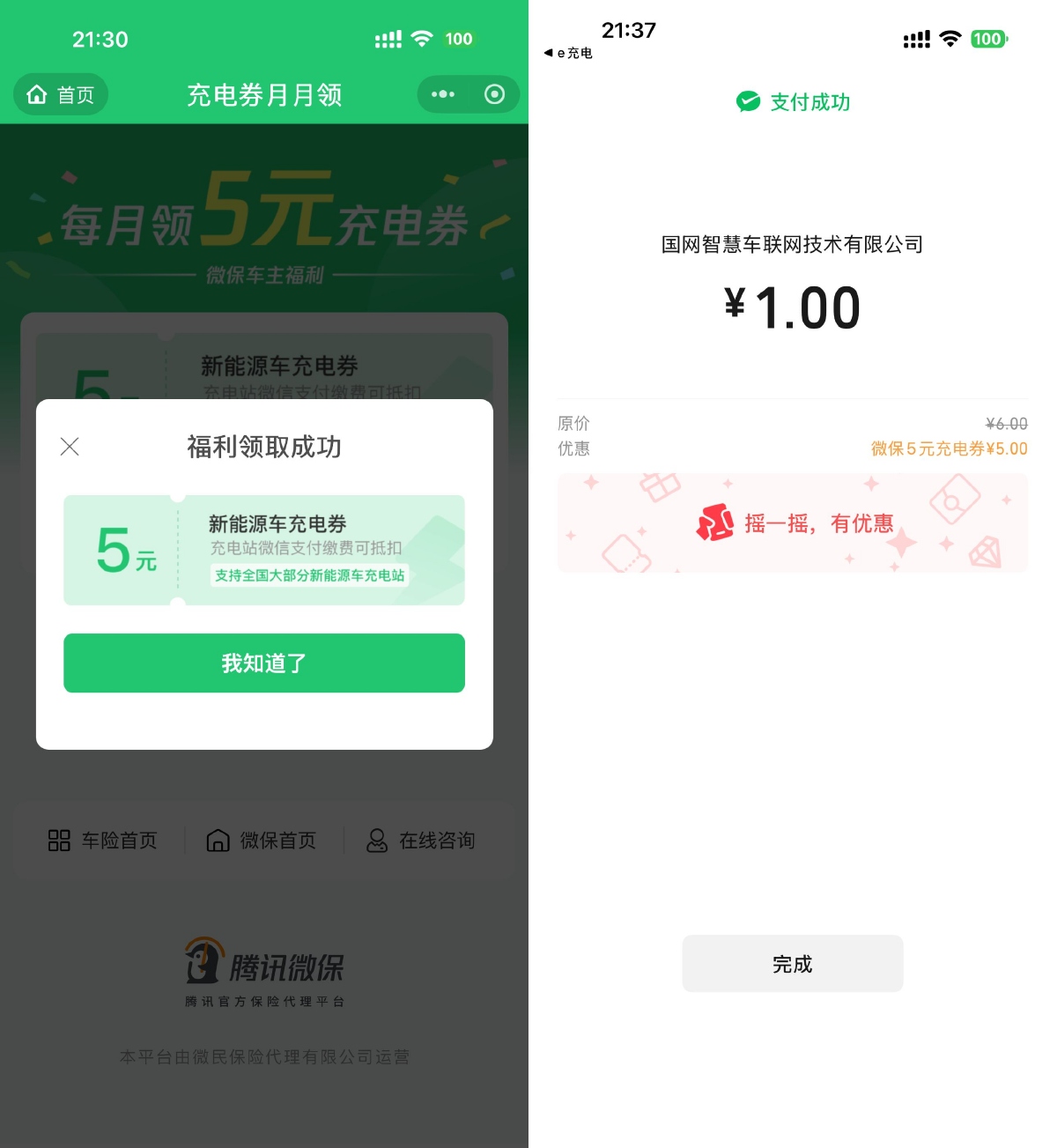
Task: Go to 微保首页
Action: [262, 841]
